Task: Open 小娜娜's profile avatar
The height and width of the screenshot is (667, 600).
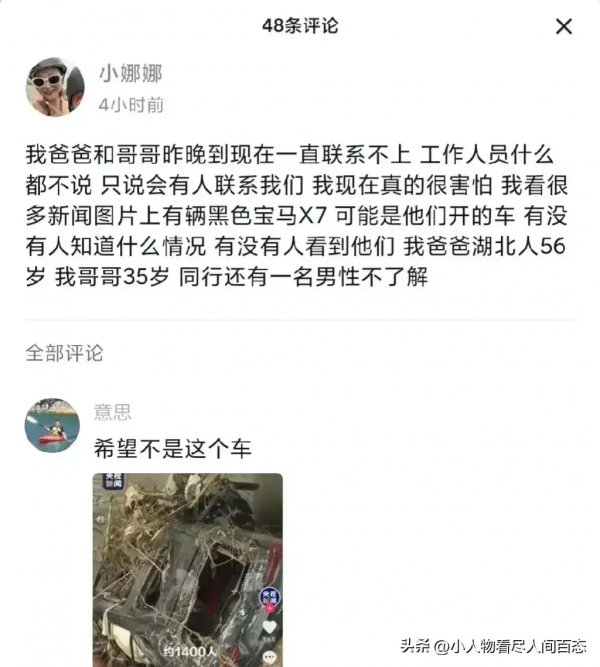Action: coord(54,87)
